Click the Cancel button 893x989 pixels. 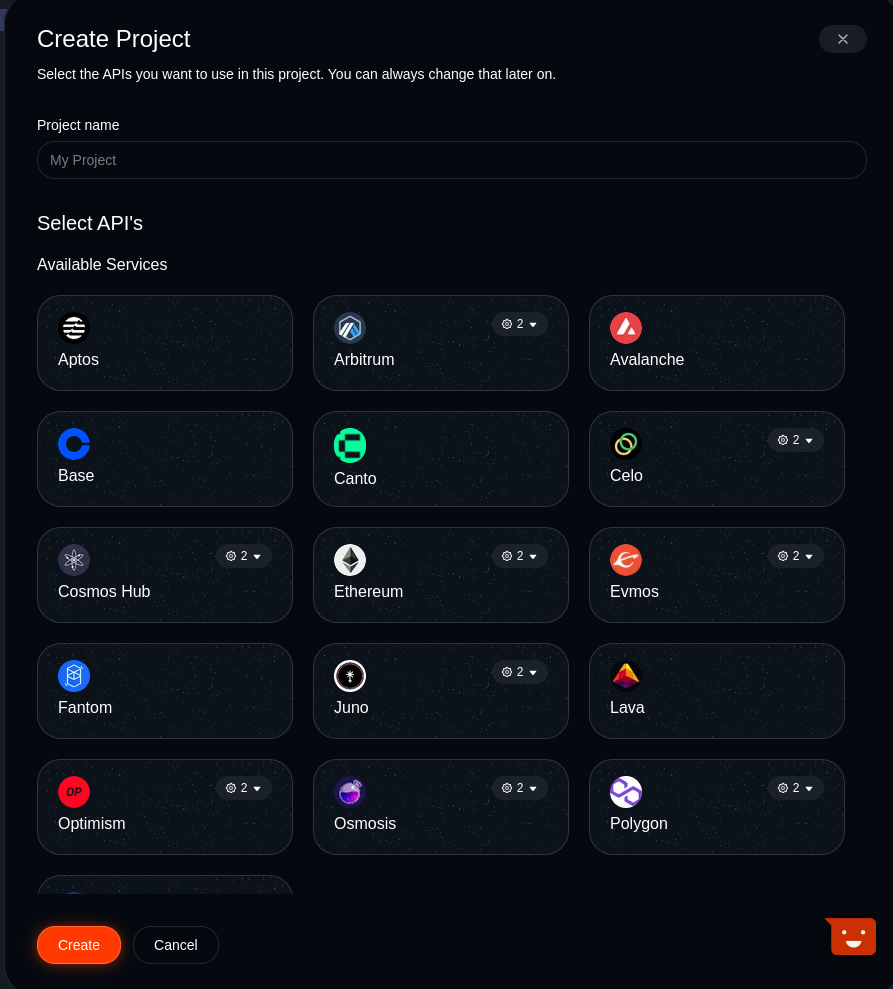(176, 945)
